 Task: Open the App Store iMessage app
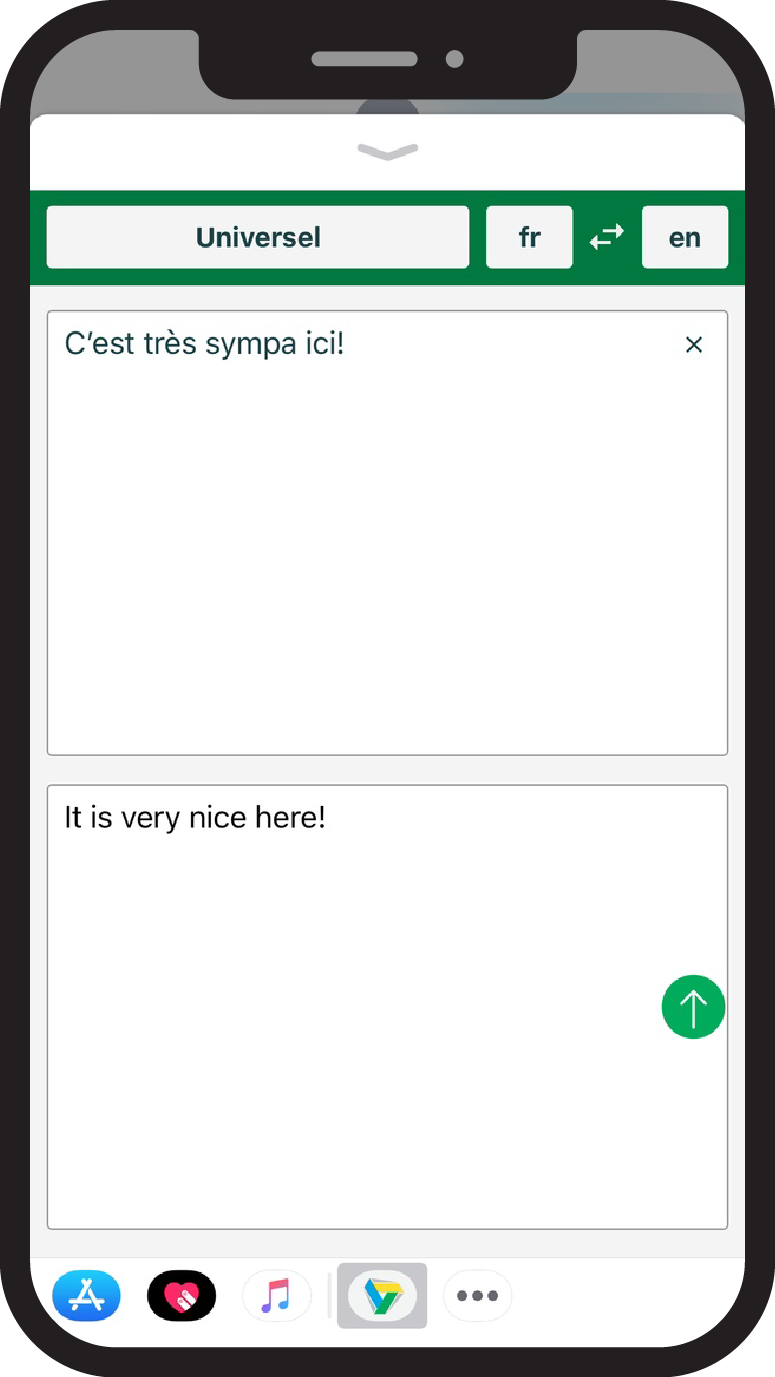[x=86, y=1296]
